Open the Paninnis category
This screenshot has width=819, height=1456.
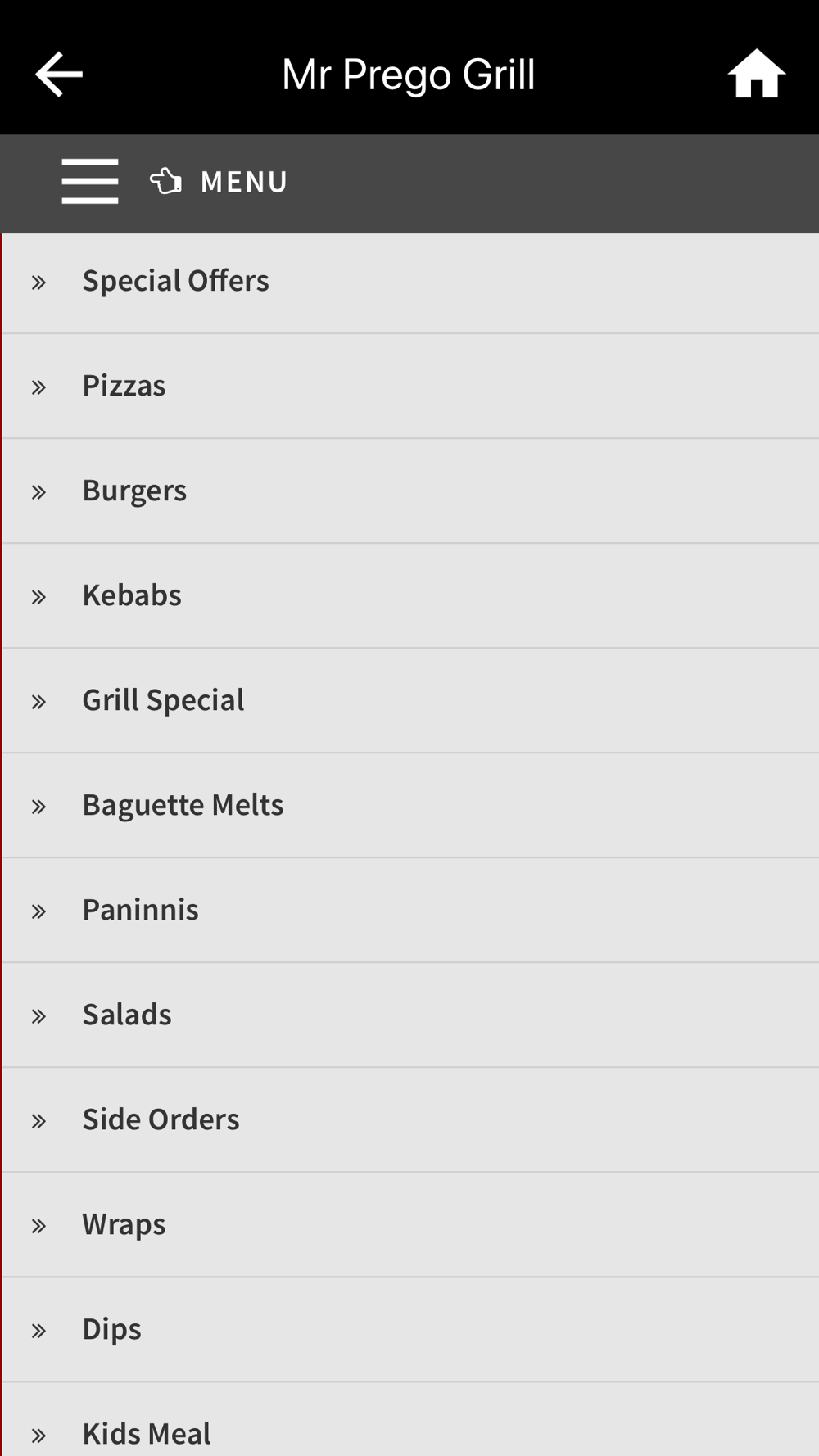click(410, 911)
